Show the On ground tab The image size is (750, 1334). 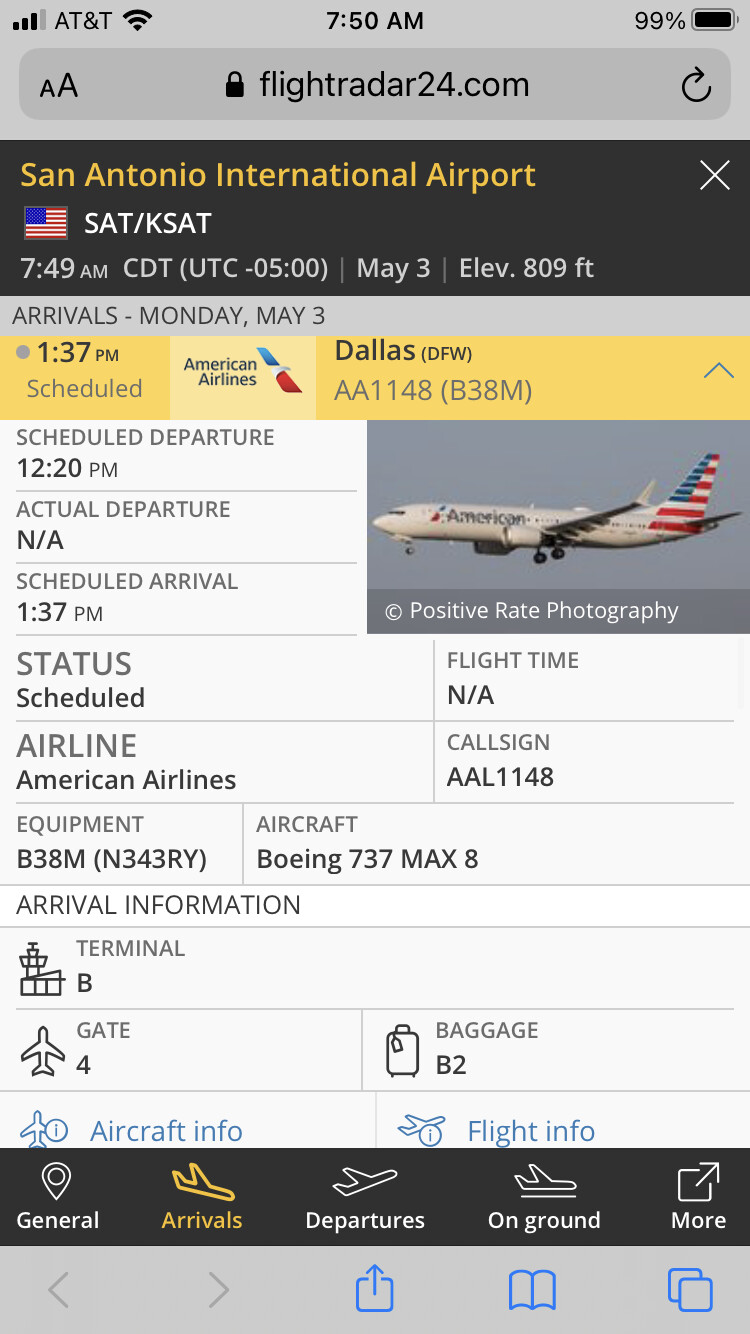point(544,1197)
